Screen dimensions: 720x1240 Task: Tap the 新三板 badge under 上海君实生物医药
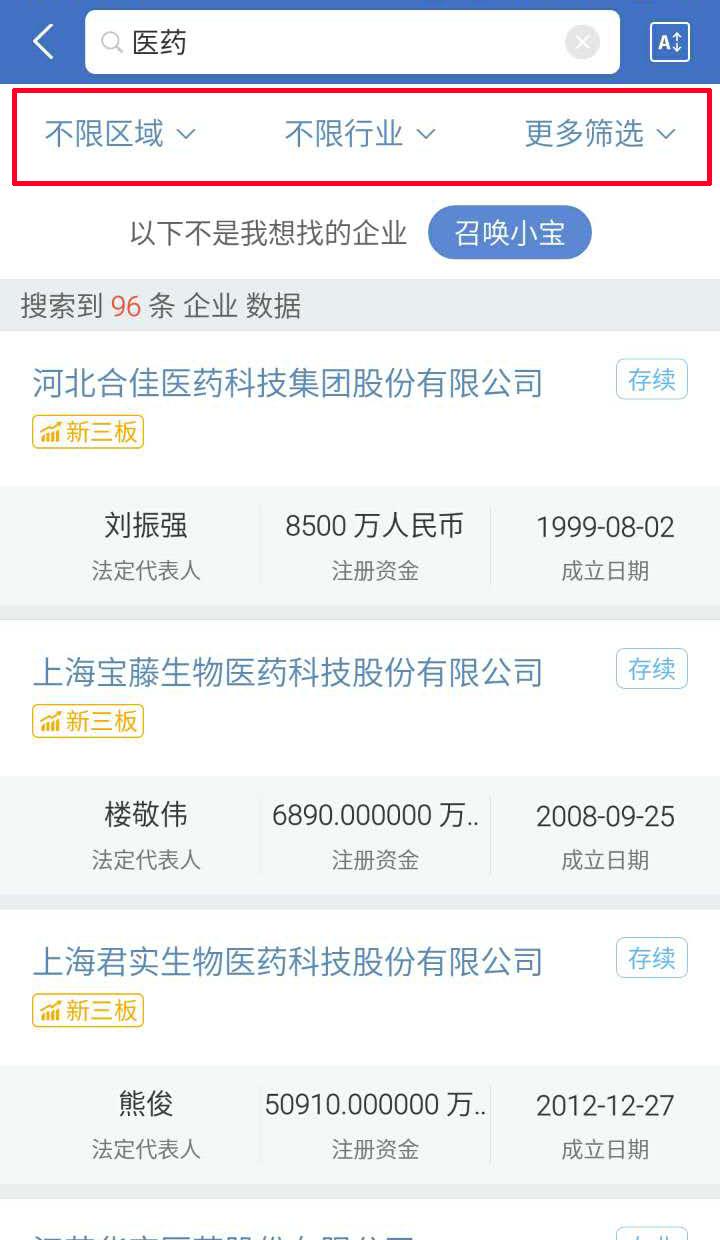click(87, 1010)
